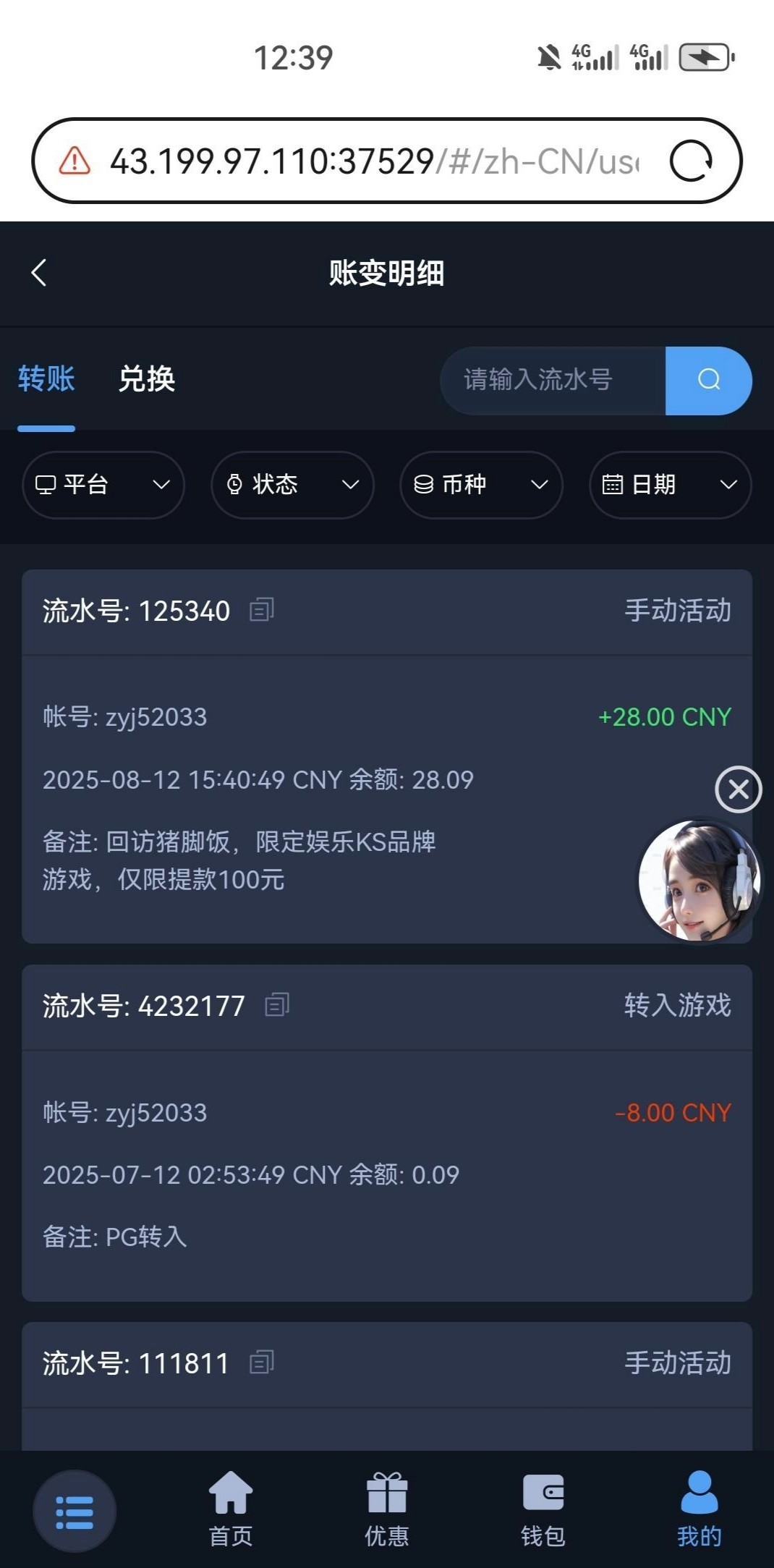
Task: Open the customer service chat avatar
Action: click(x=699, y=881)
